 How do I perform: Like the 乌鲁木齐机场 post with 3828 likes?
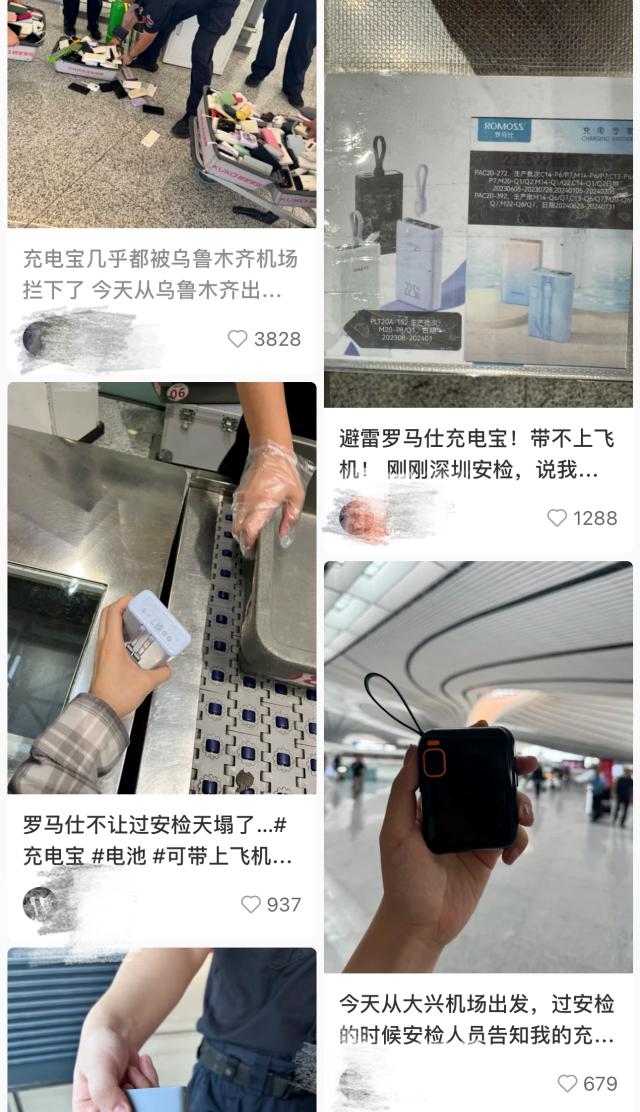pyautogui.click(x=238, y=339)
